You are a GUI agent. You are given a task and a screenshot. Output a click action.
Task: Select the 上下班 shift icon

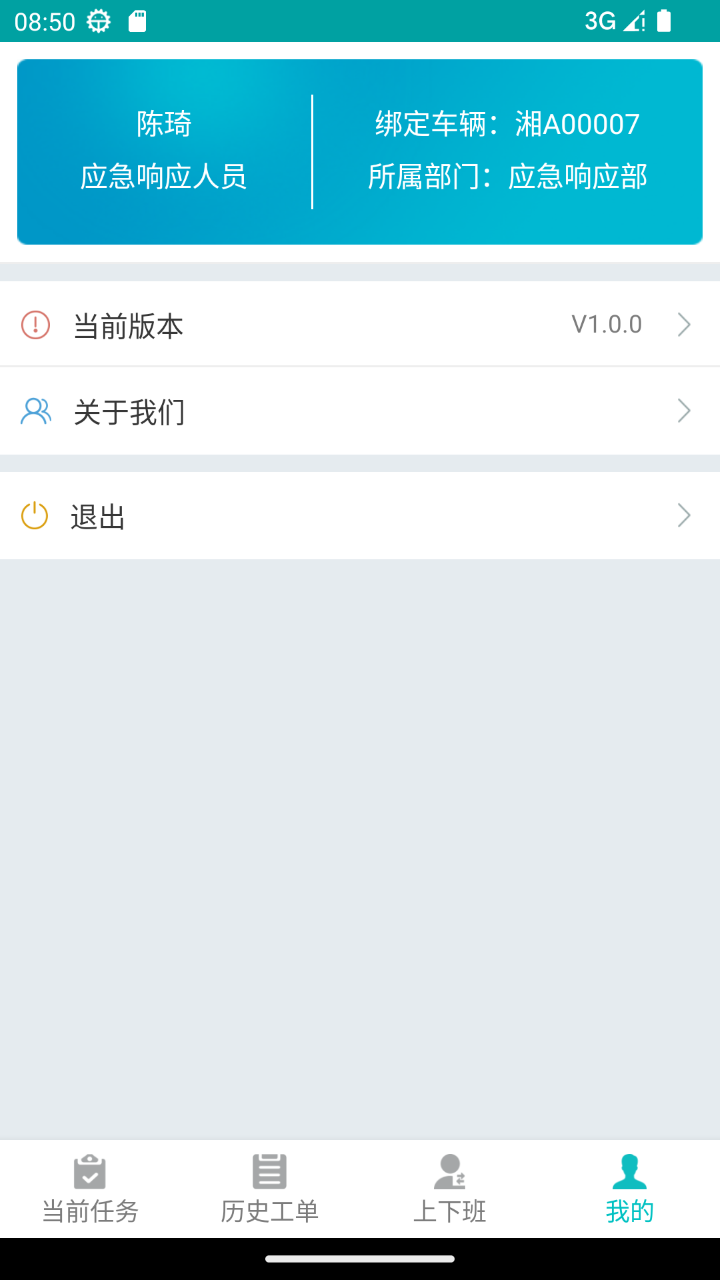[449, 1170]
